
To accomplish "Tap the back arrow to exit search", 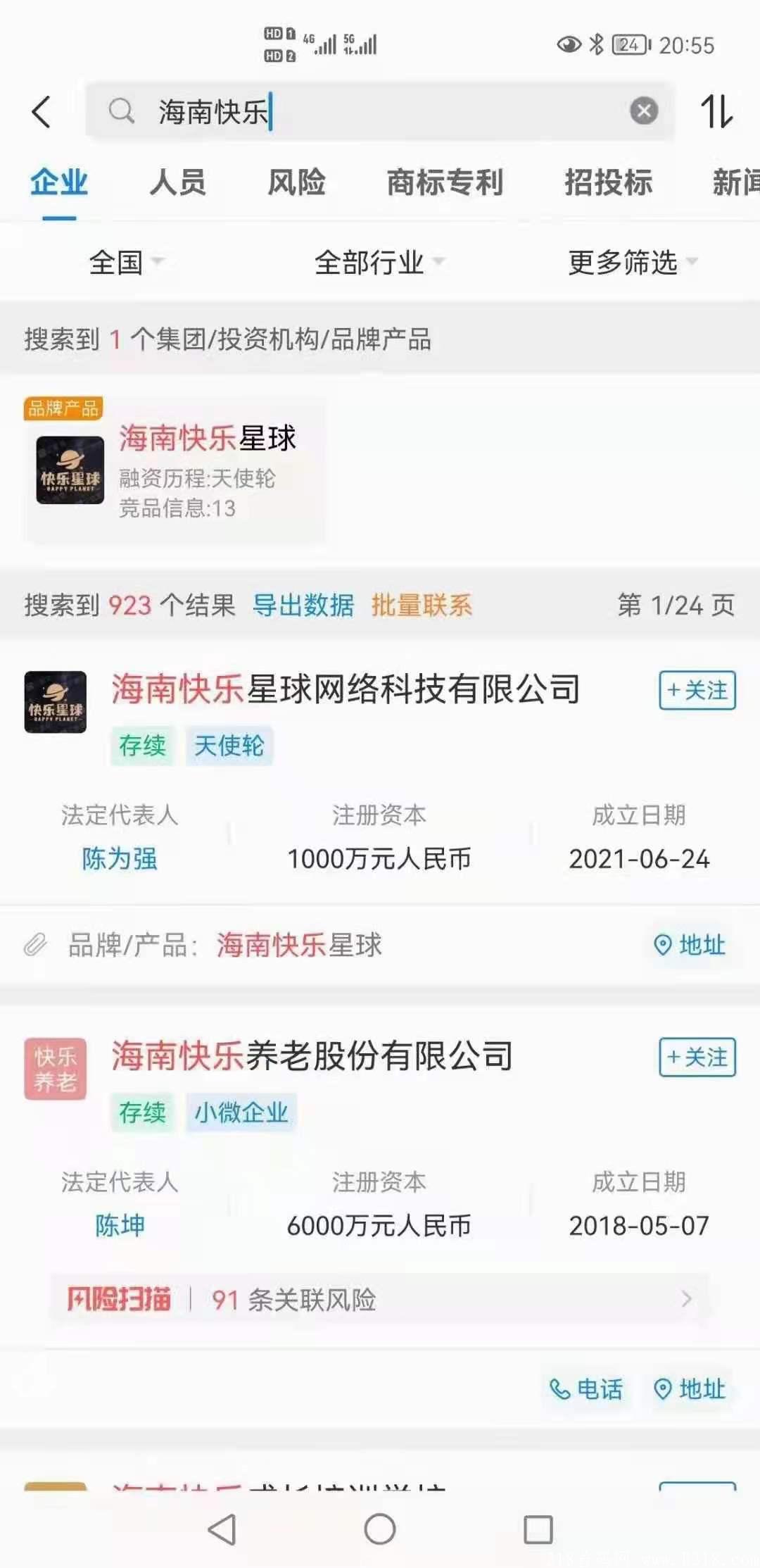I will pyautogui.click(x=40, y=111).
